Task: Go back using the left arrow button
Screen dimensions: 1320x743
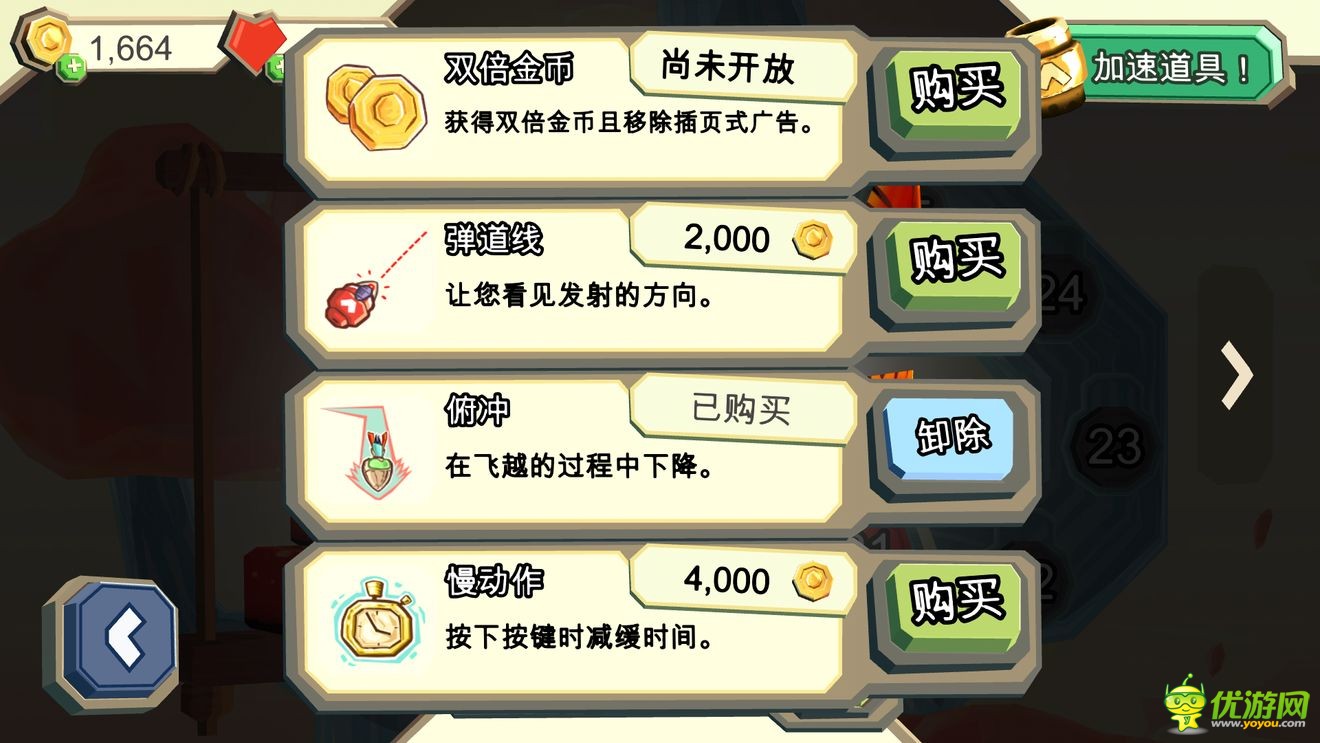Action: (124, 641)
